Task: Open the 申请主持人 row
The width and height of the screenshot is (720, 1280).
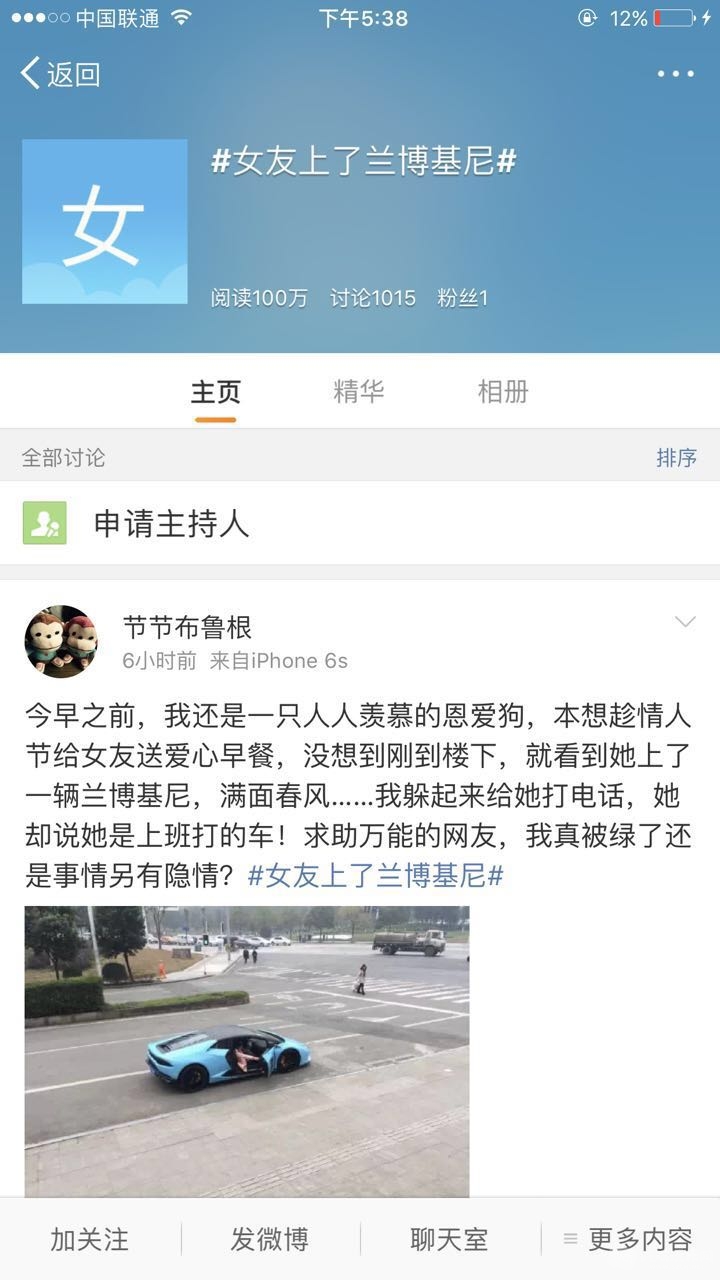Action: (360, 523)
